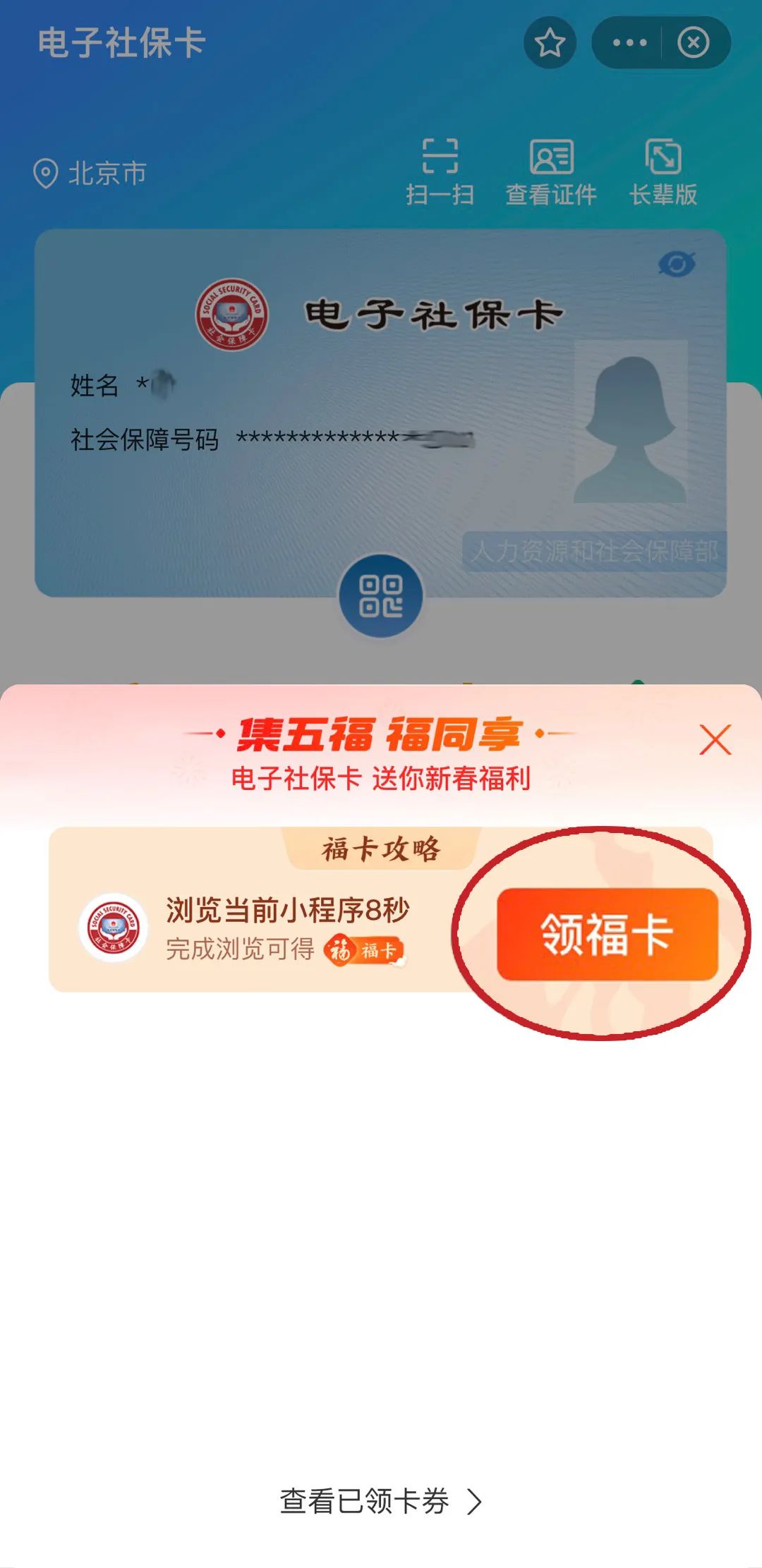This screenshot has width=762, height=1568.
Task: Open 查看证件
Action: [551, 172]
